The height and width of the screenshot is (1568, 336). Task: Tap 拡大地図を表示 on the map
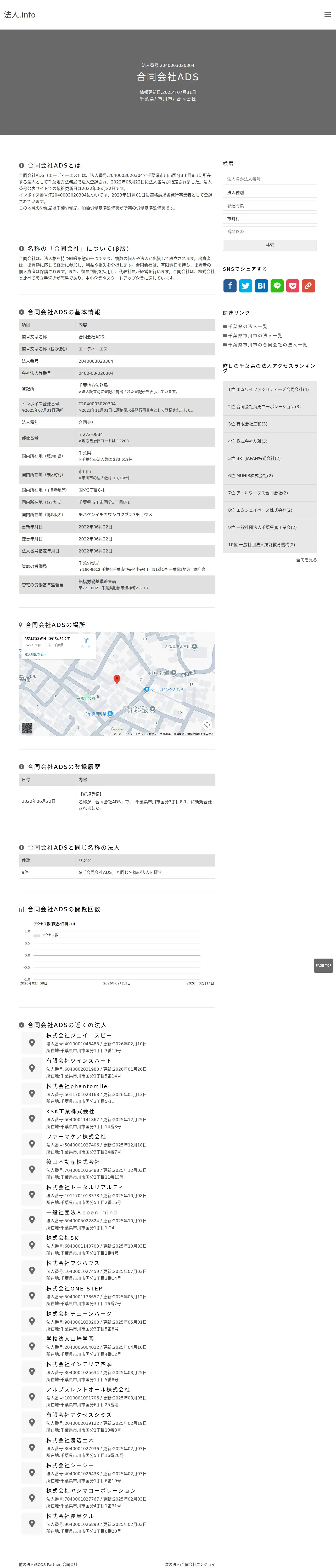click(x=35, y=654)
